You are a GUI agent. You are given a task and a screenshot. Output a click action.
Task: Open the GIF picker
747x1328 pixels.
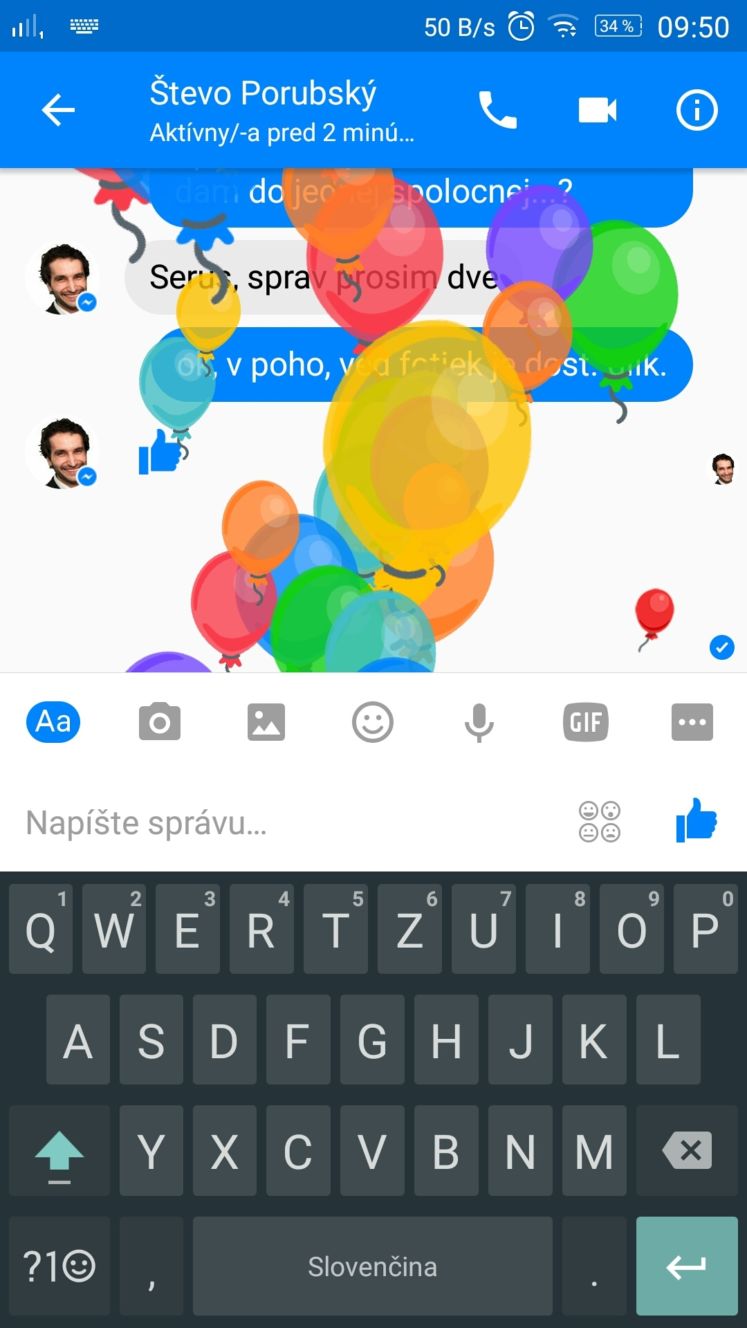585,722
